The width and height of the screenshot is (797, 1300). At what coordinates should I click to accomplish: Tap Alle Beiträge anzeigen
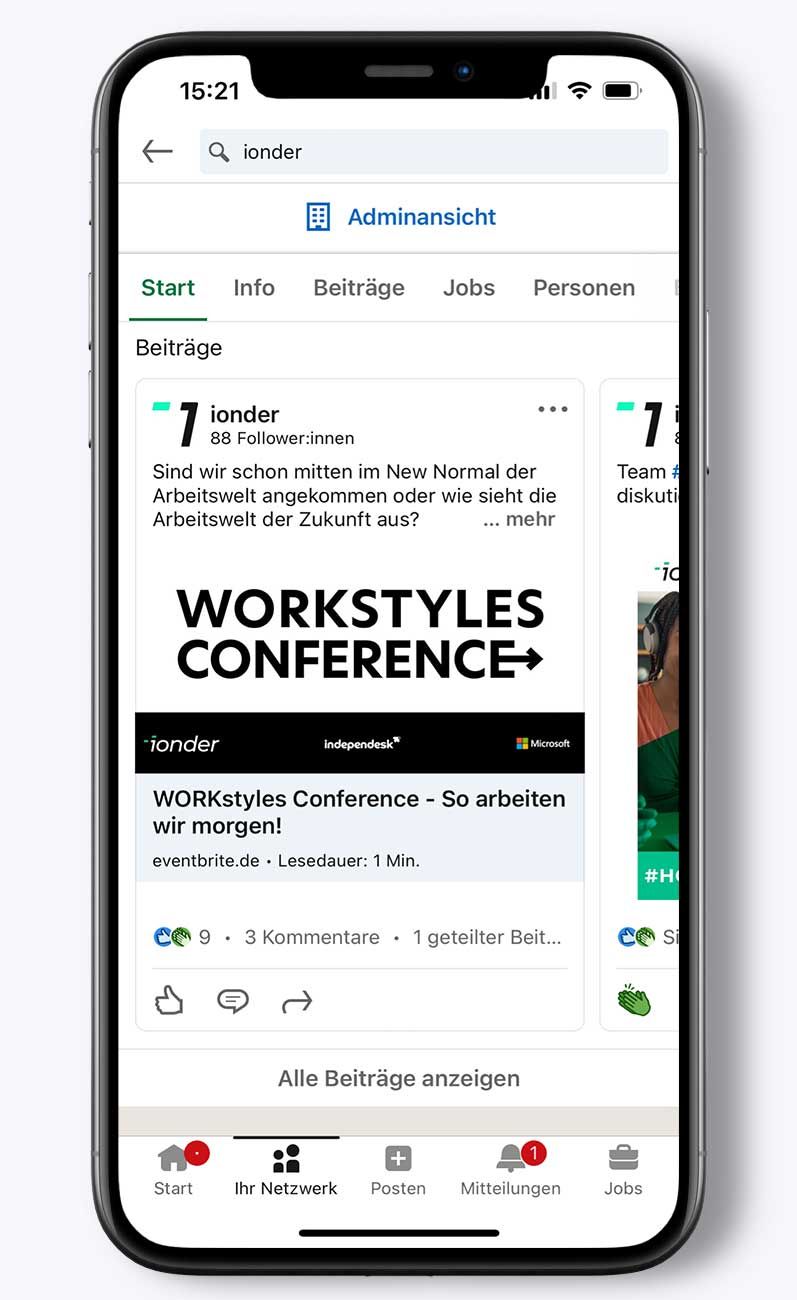click(399, 1079)
